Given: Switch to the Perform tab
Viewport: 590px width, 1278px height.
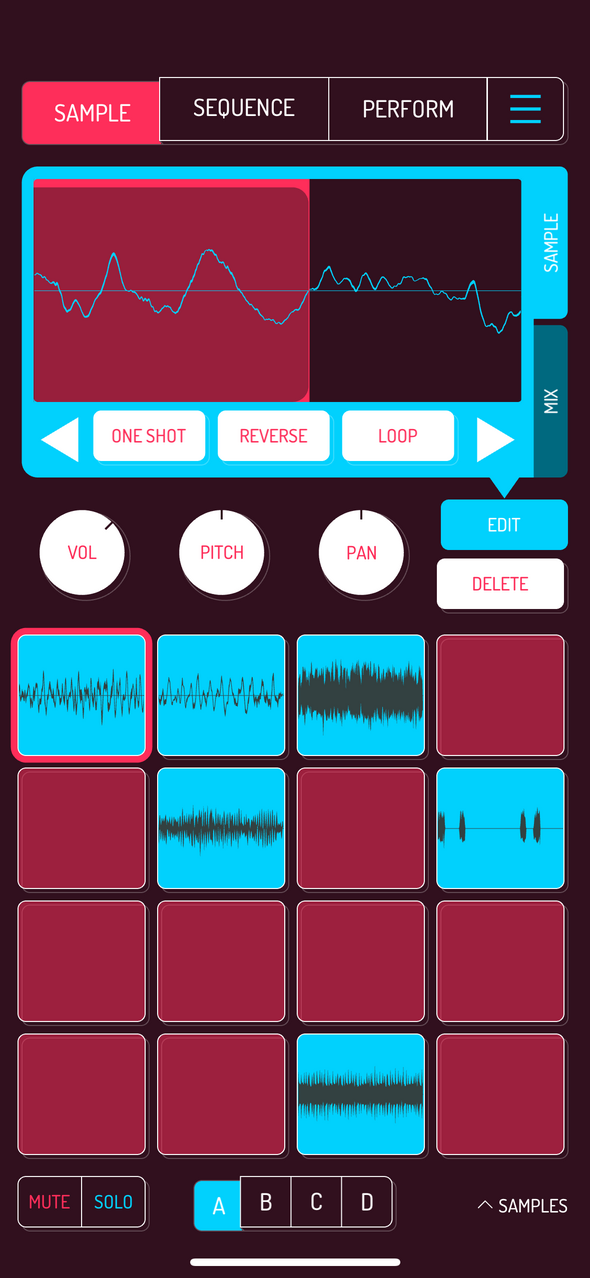Looking at the screenshot, I should [x=408, y=109].
